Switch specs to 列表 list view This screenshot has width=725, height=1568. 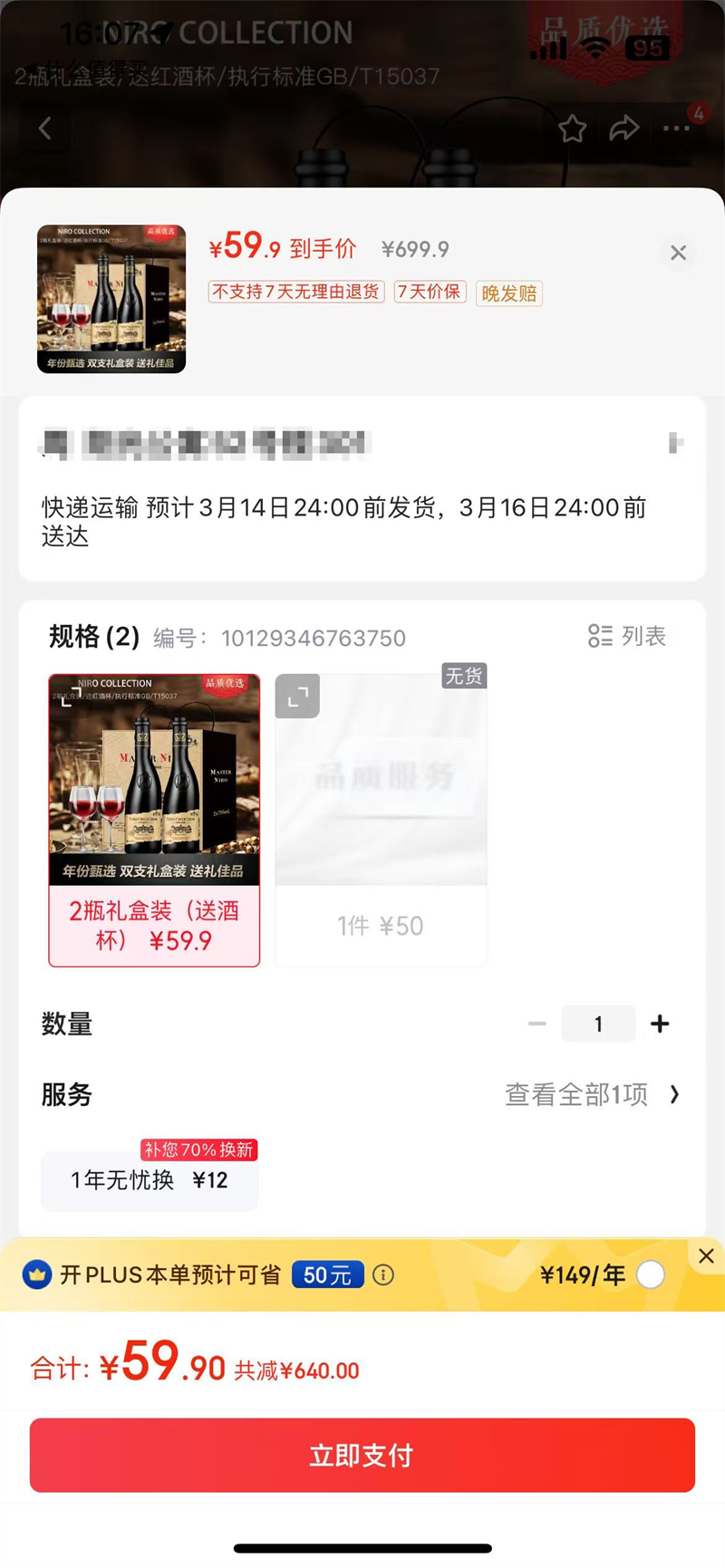coord(627,636)
